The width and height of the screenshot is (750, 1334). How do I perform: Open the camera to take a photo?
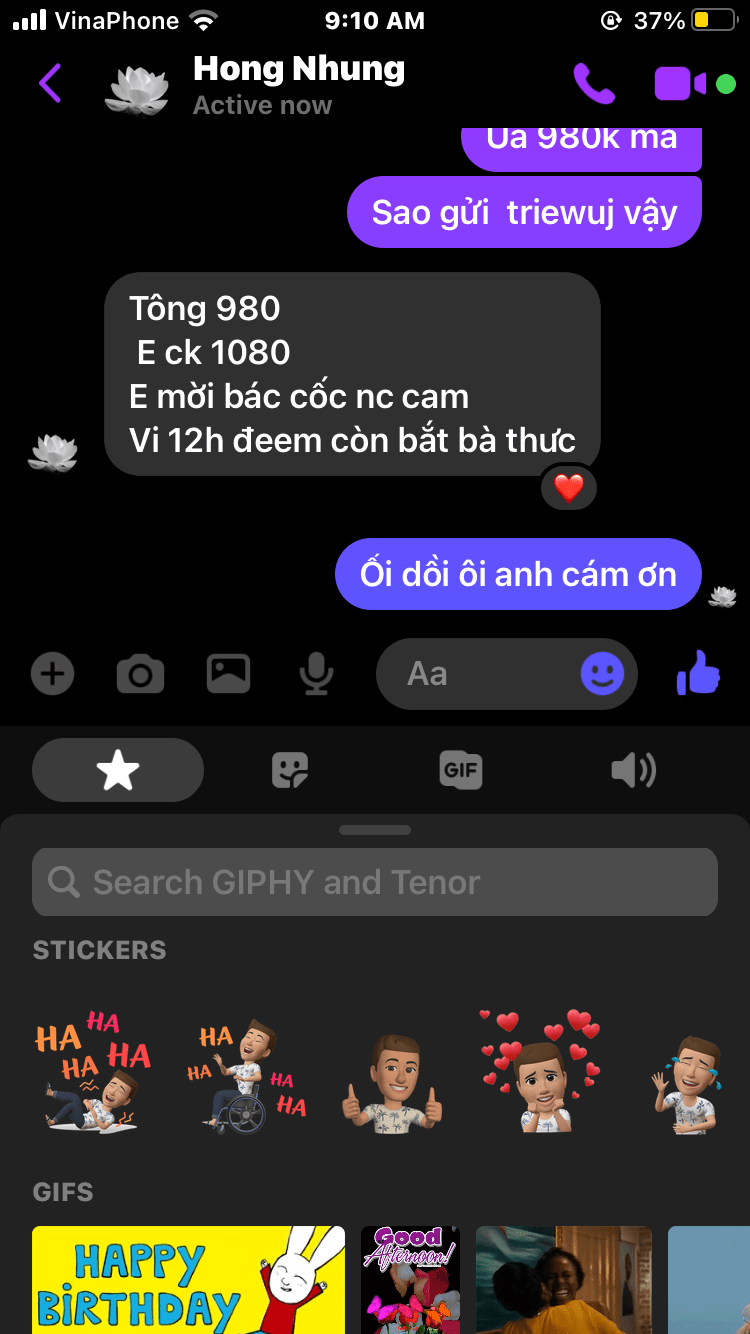coord(140,675)
